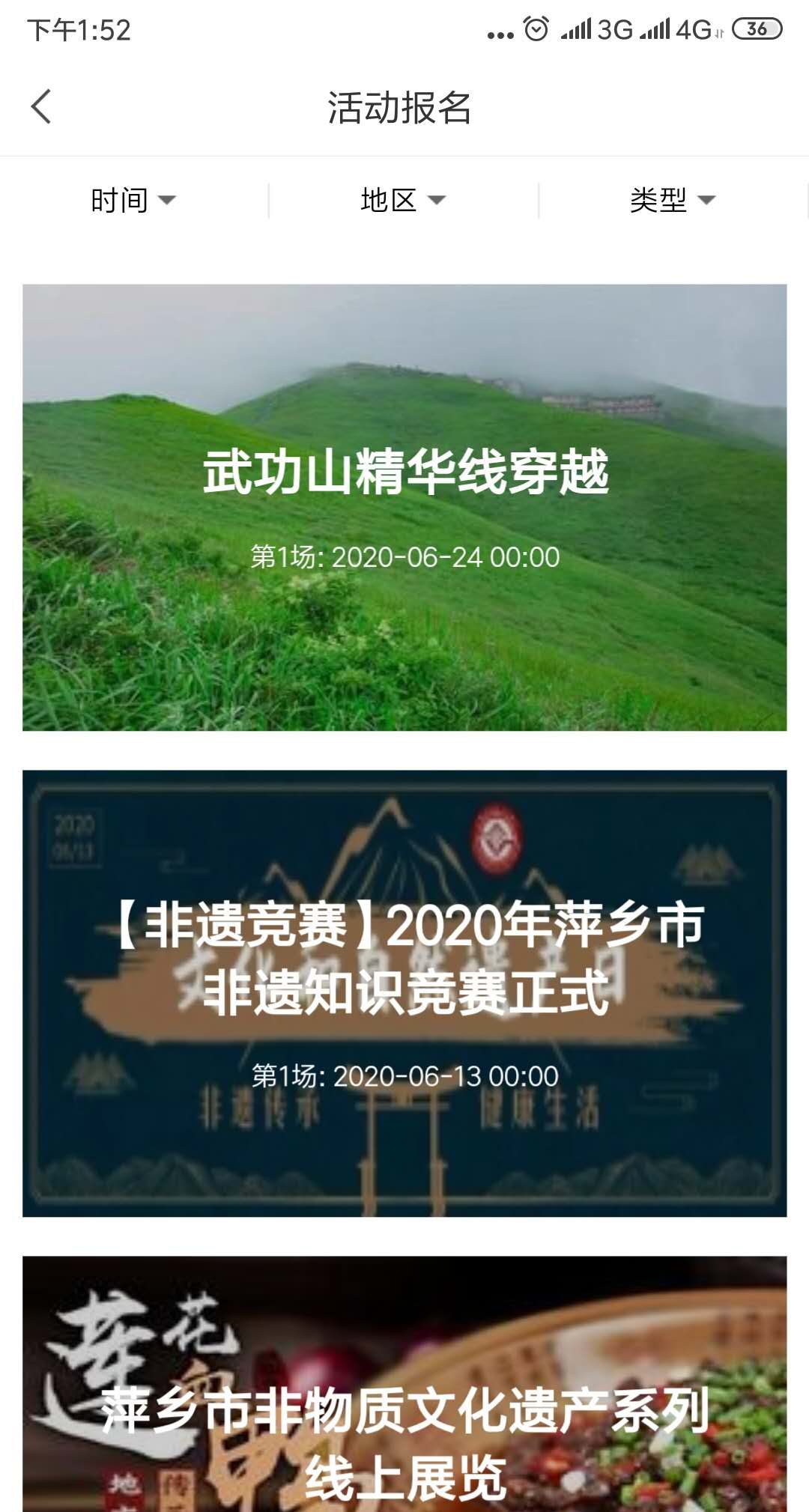Expand the 时间 filter dropdown
Viewport: 809px width, 1512px height.
coord(133,200)
